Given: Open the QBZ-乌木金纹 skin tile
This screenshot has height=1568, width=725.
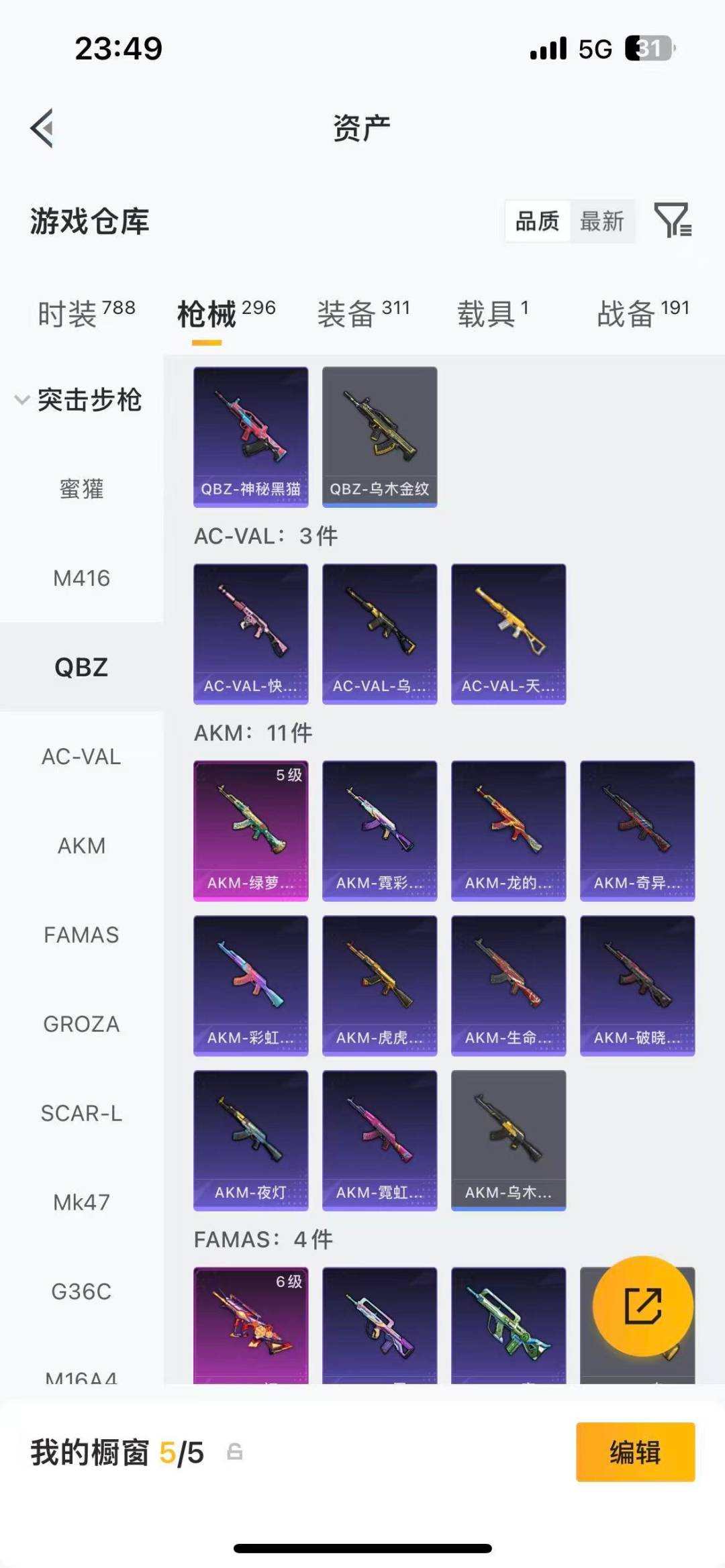Looking at the screenshot, I should tap(380, 437).
